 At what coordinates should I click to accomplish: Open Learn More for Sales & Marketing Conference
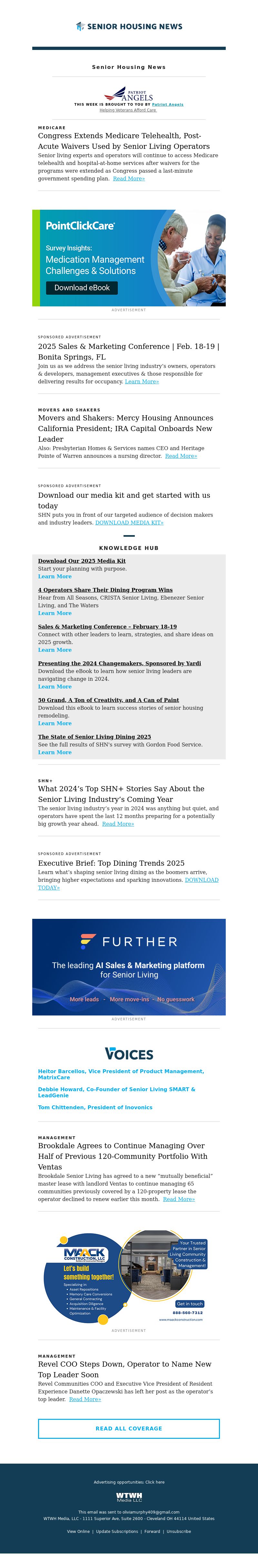click(x=142, y=382)
